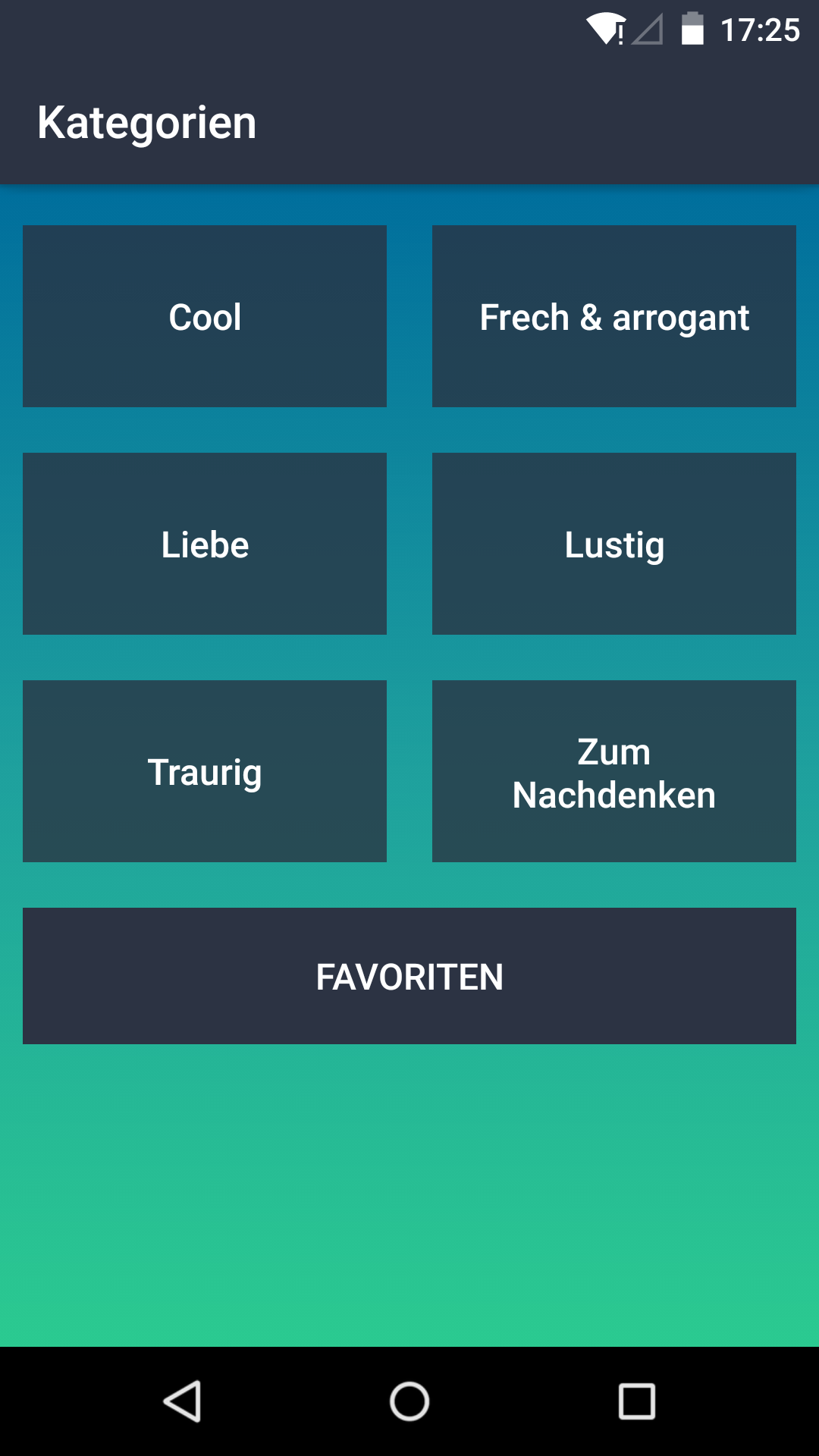The image size is (819, 1456).
Task: Tap the system home button
Action: click(x=409, y=1401)
